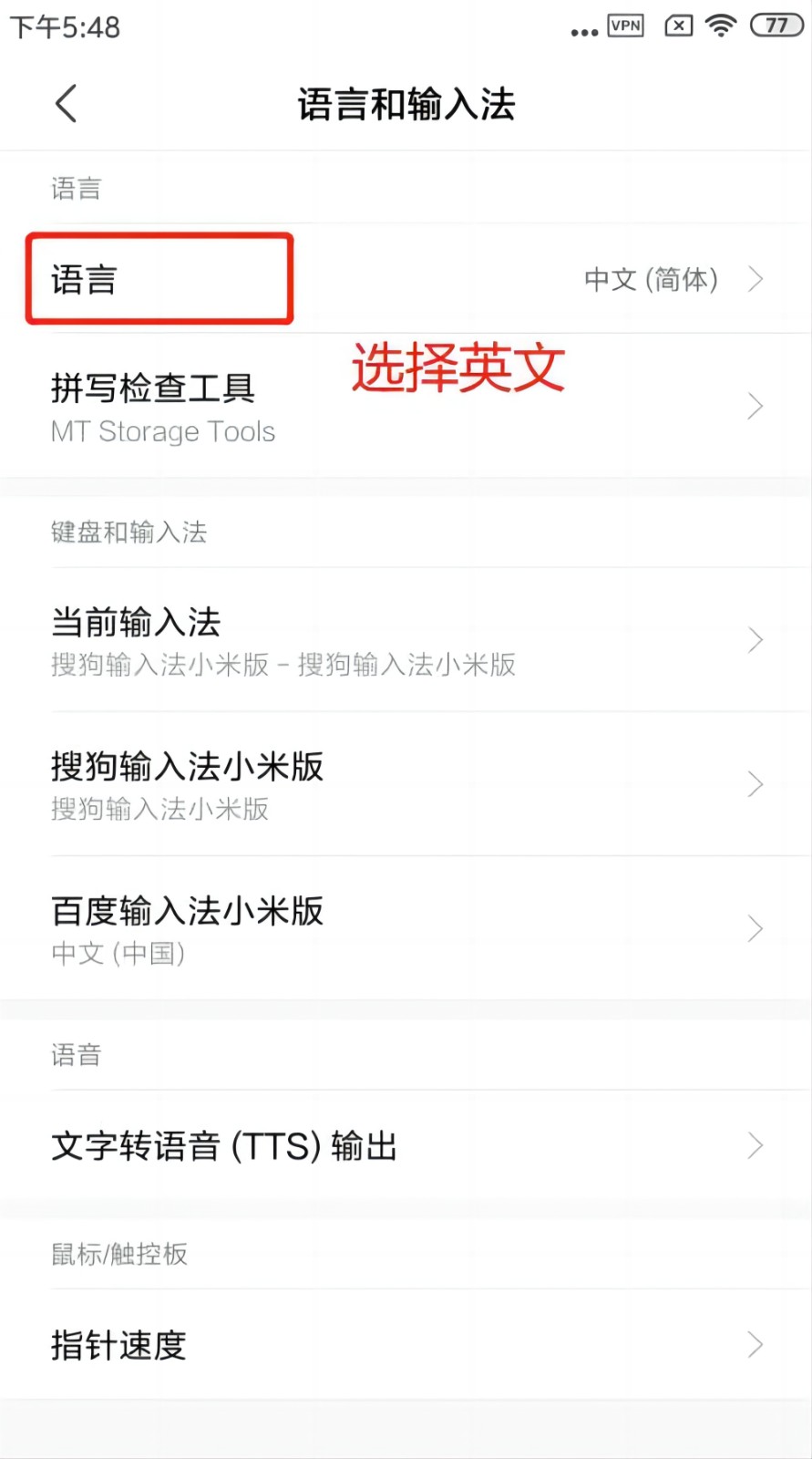Tap the Wi-Fi signal icon

[x=720, y=26]
